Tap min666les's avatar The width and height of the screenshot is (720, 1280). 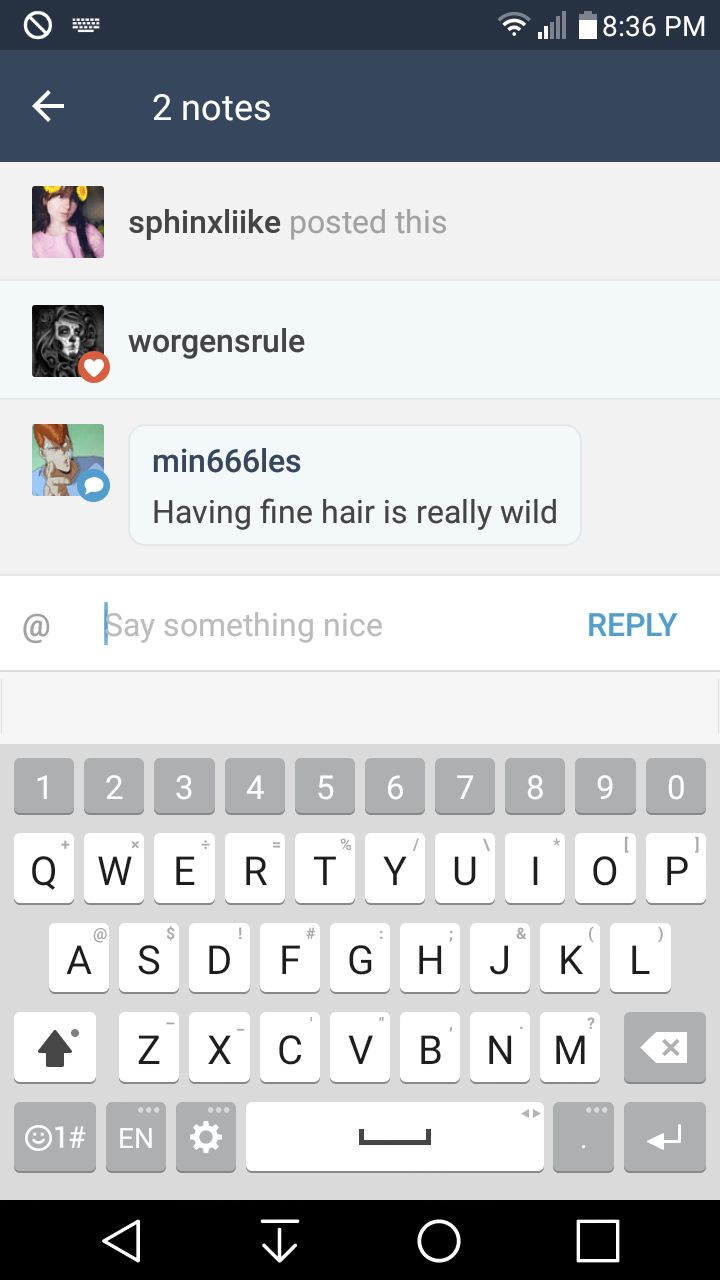(68, 460)
